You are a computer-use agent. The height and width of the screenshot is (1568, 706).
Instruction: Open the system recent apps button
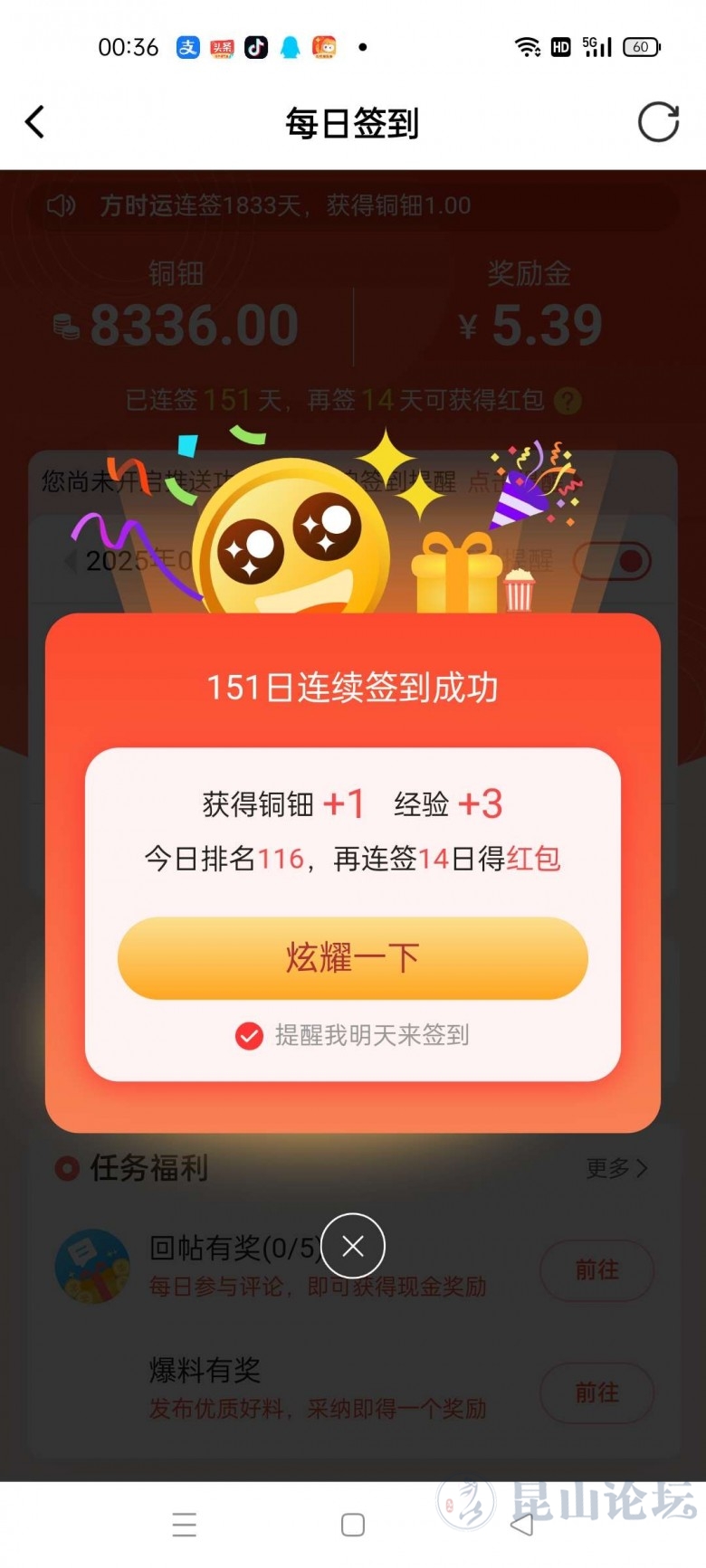pos(184,1525)
